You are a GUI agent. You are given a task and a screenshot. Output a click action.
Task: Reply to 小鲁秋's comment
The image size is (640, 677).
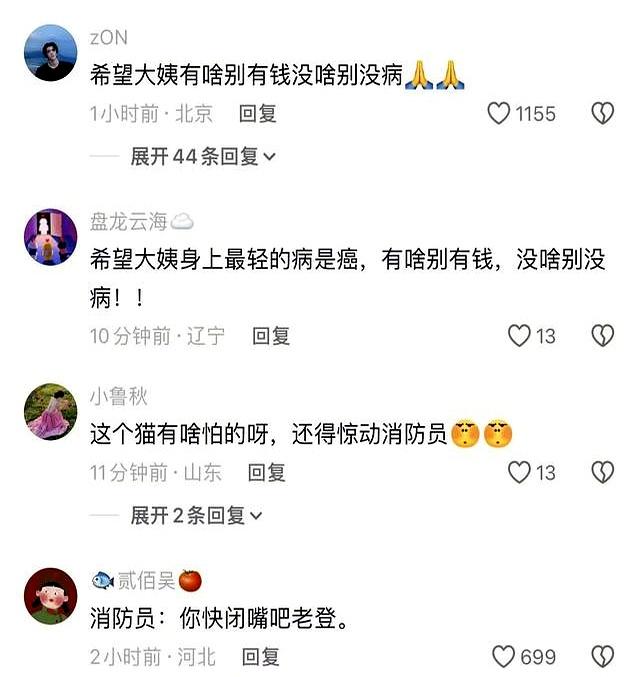coord(266,472)
